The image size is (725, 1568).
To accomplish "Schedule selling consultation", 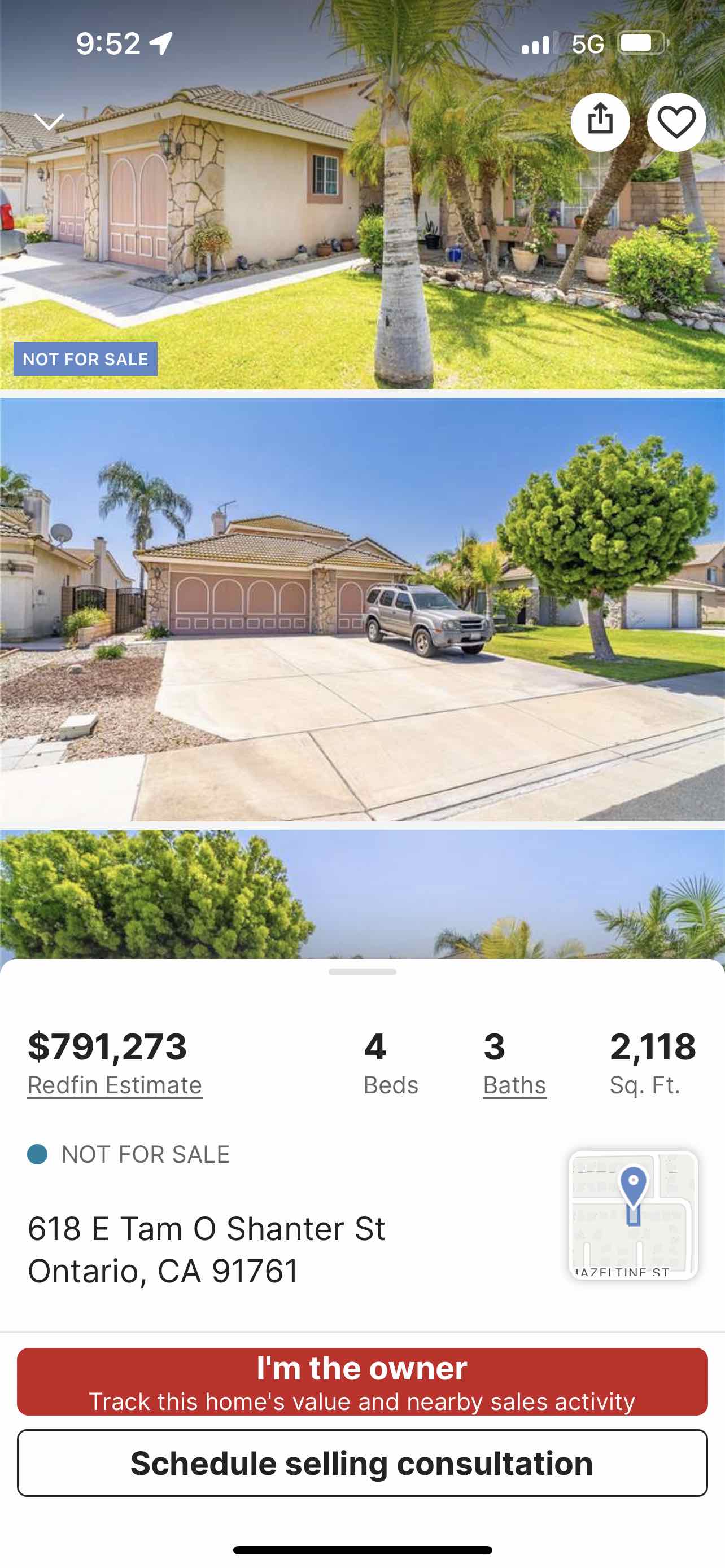I will click(362, 1462).
